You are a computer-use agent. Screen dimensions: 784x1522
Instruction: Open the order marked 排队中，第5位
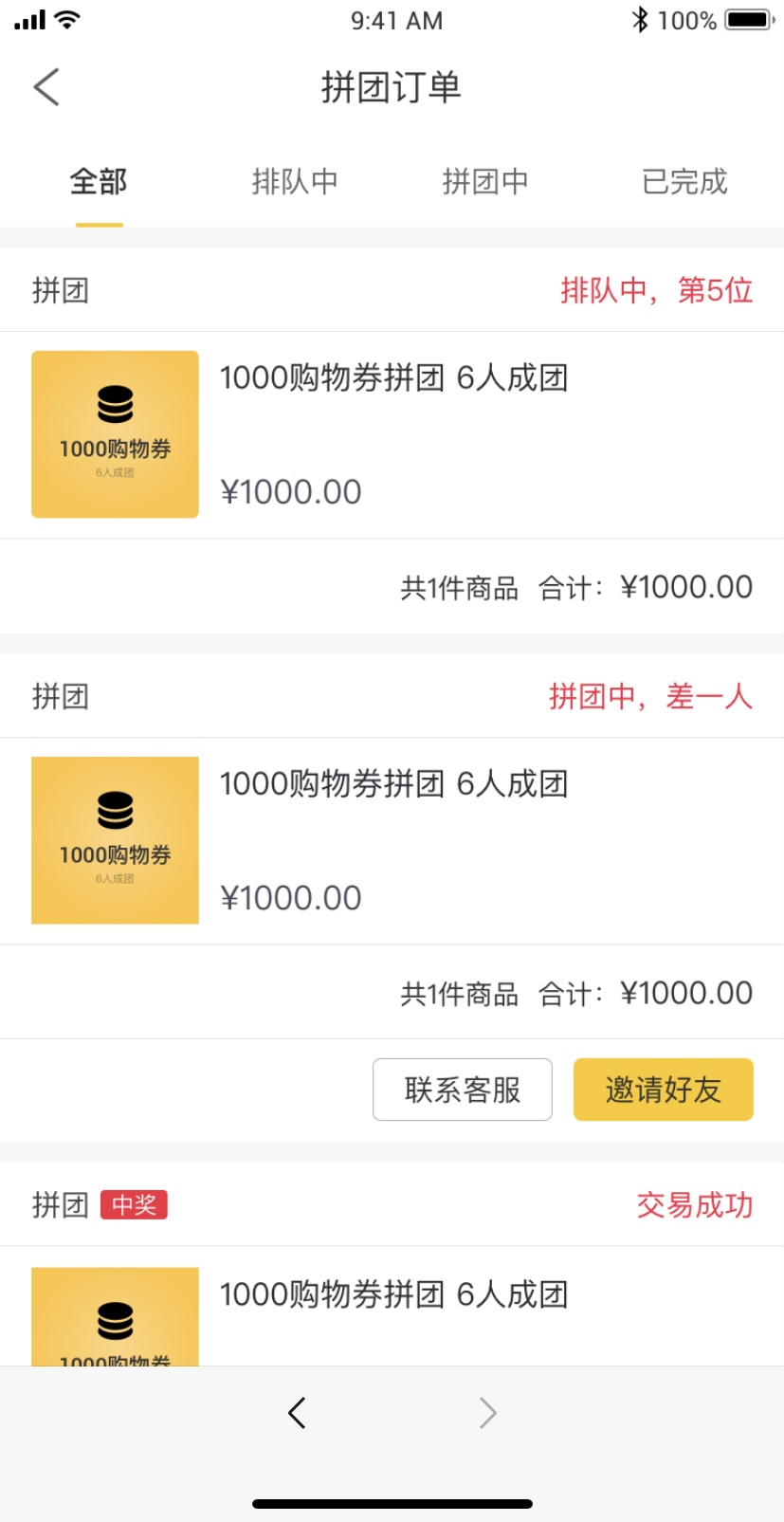click(392, 434)
